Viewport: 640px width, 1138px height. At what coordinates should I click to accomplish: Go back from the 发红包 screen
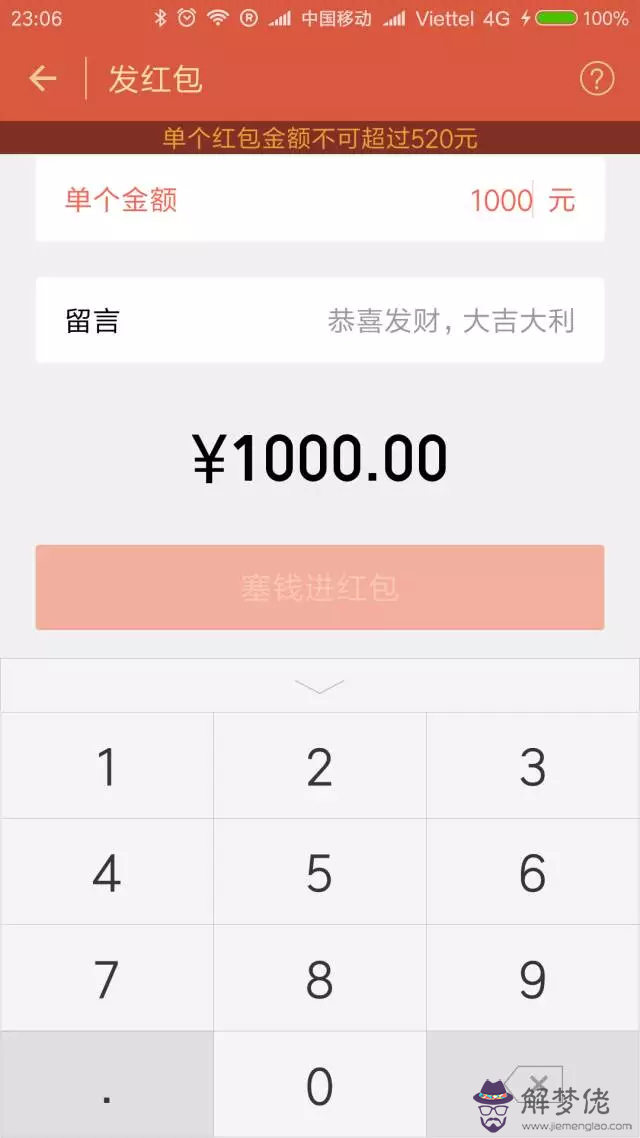tap(43, 78)
